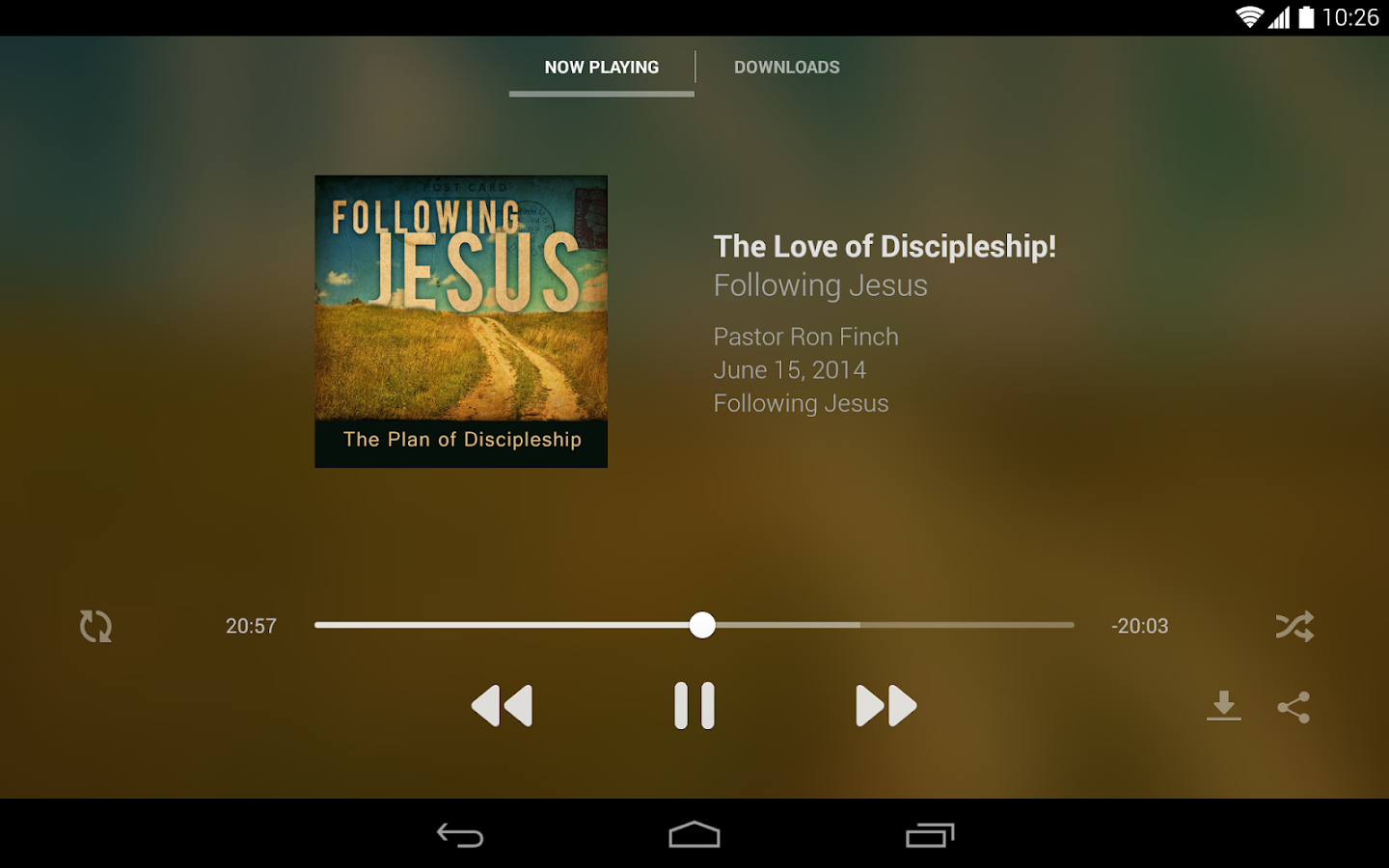Tap the playback progress slider

click(702, 625)
